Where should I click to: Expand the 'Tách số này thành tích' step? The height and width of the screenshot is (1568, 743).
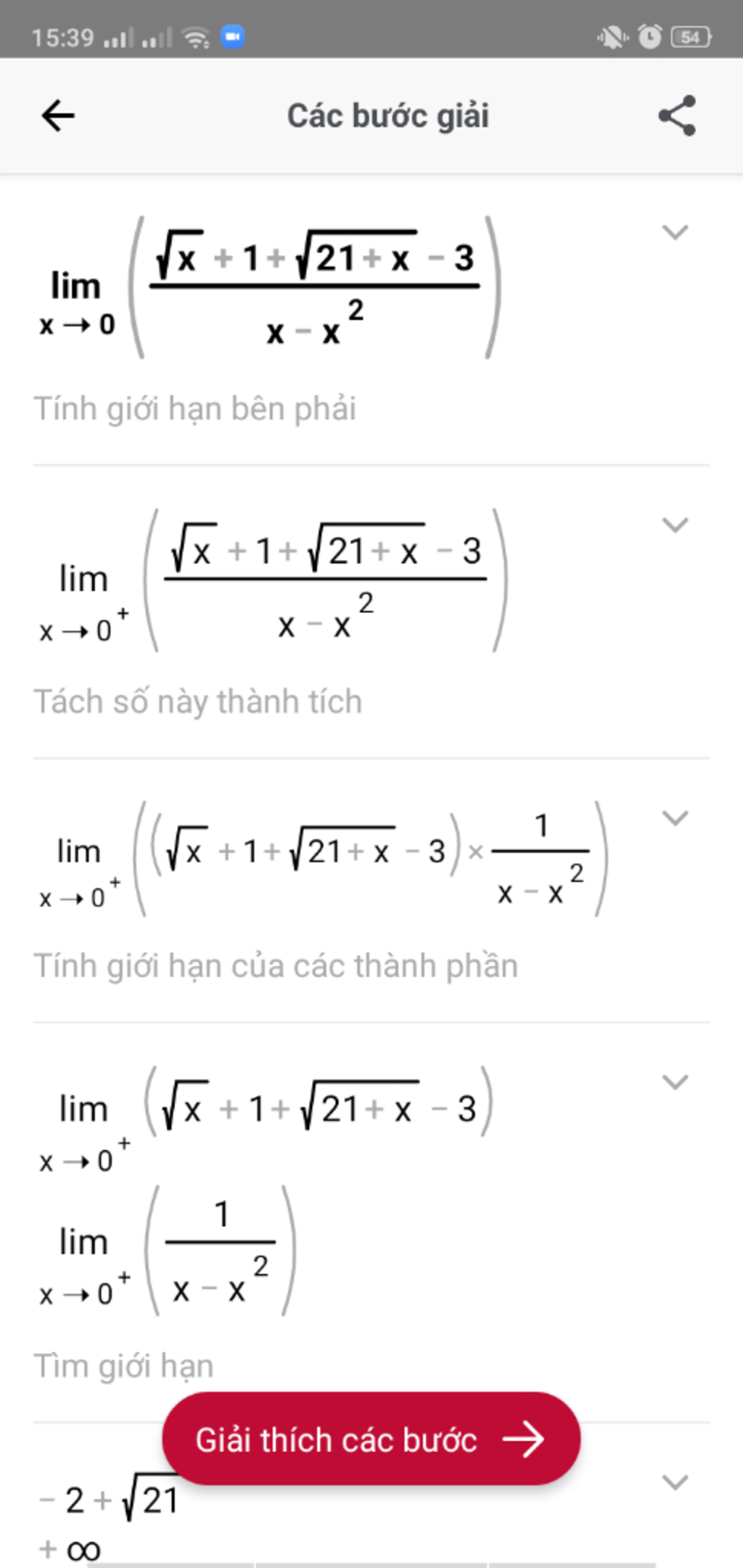pyautogui.click(x=675, y=524)
